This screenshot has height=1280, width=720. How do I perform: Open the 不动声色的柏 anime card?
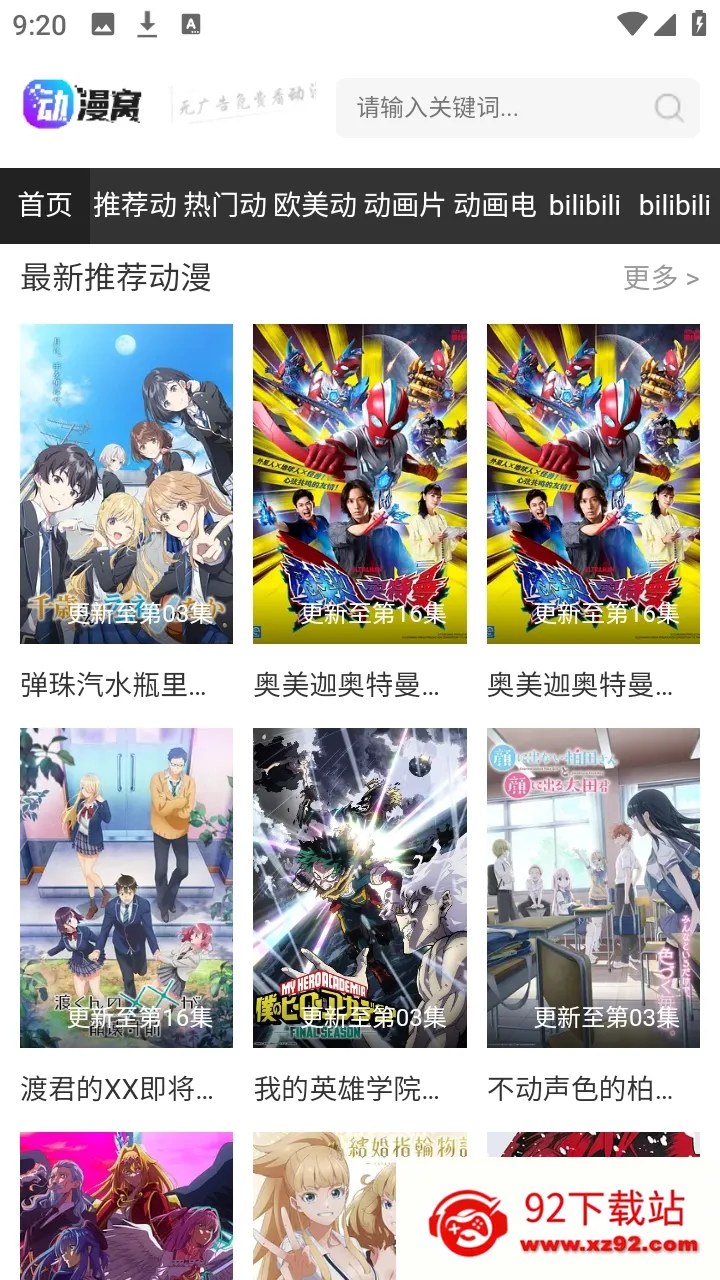pos(593,916)
